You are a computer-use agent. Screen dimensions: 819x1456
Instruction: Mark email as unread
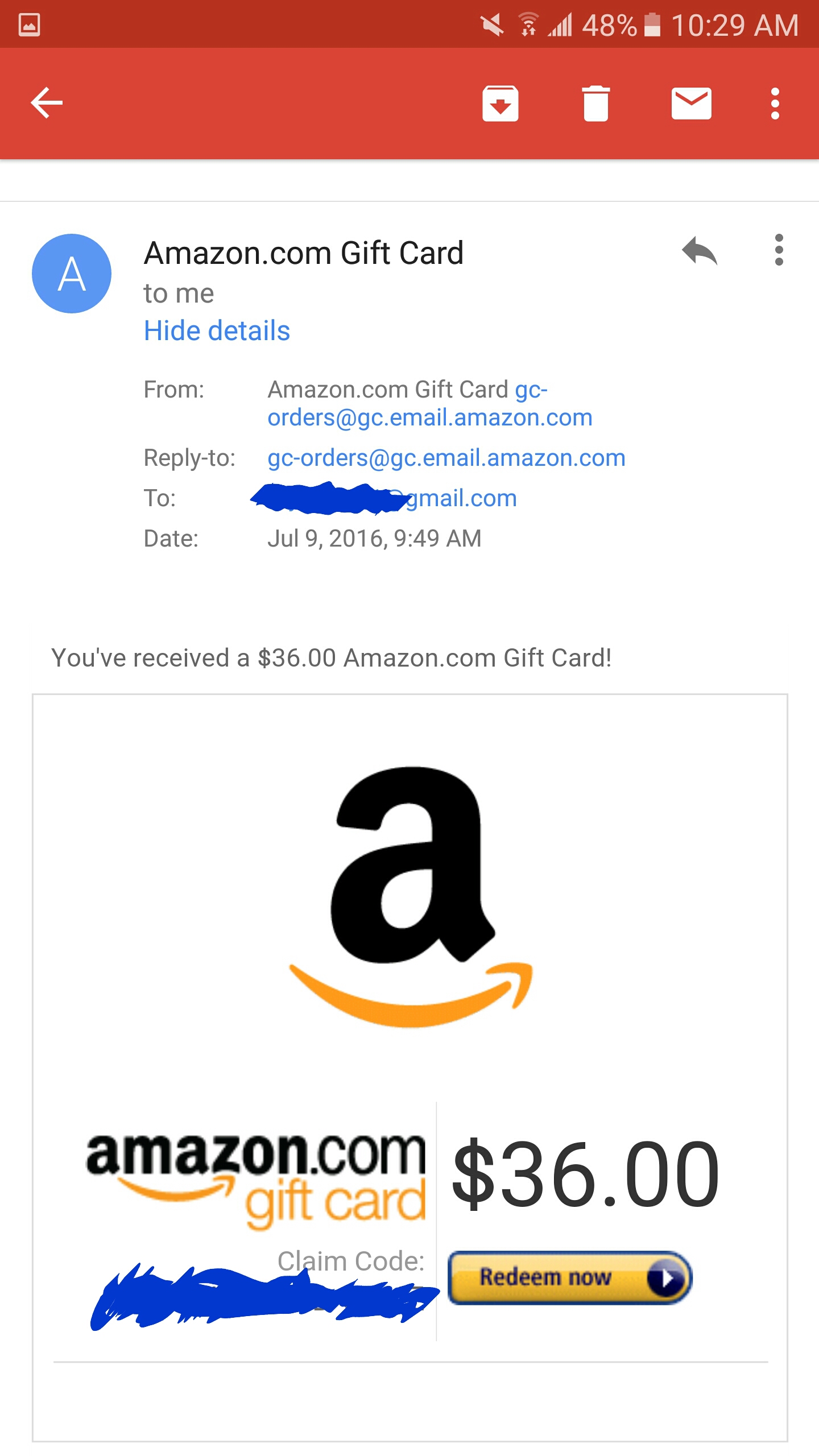(x=691, y=104)
